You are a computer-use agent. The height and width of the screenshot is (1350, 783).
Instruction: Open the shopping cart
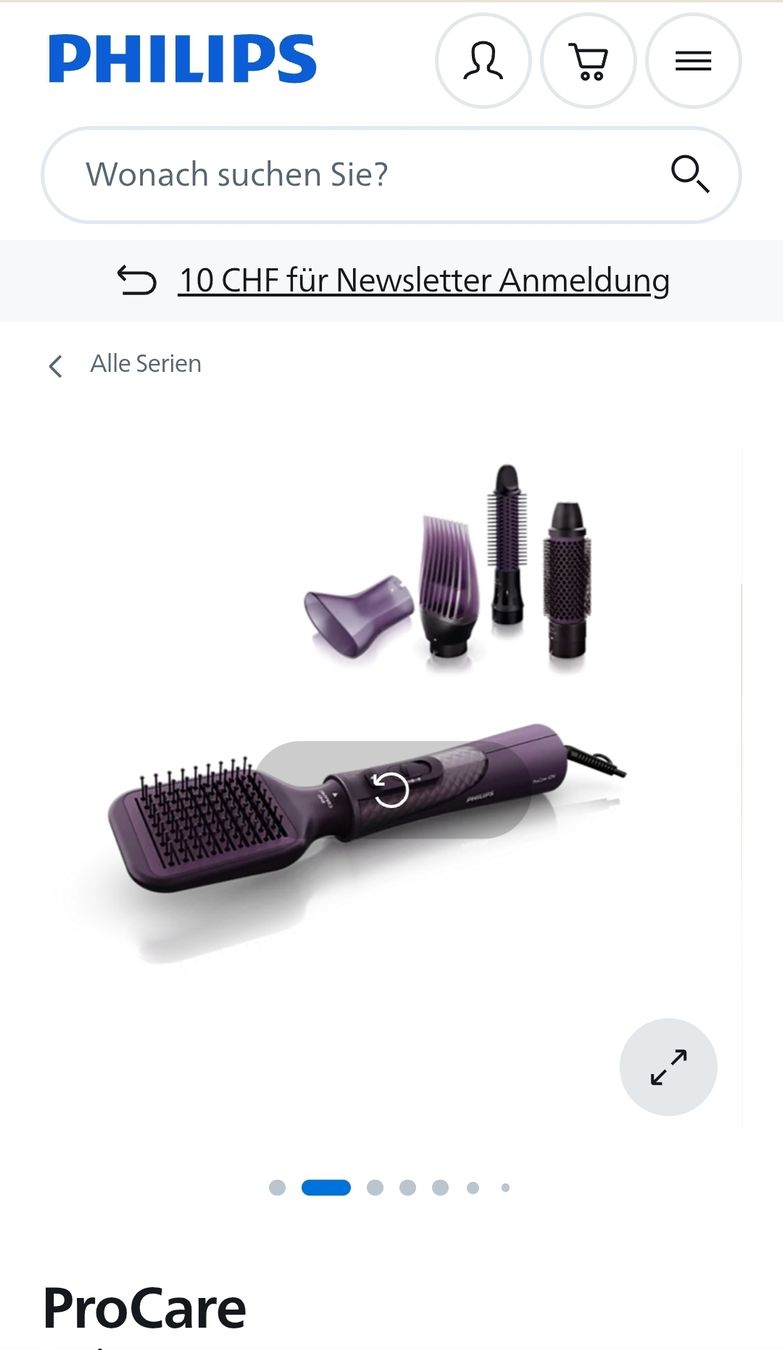pos(588,62)
